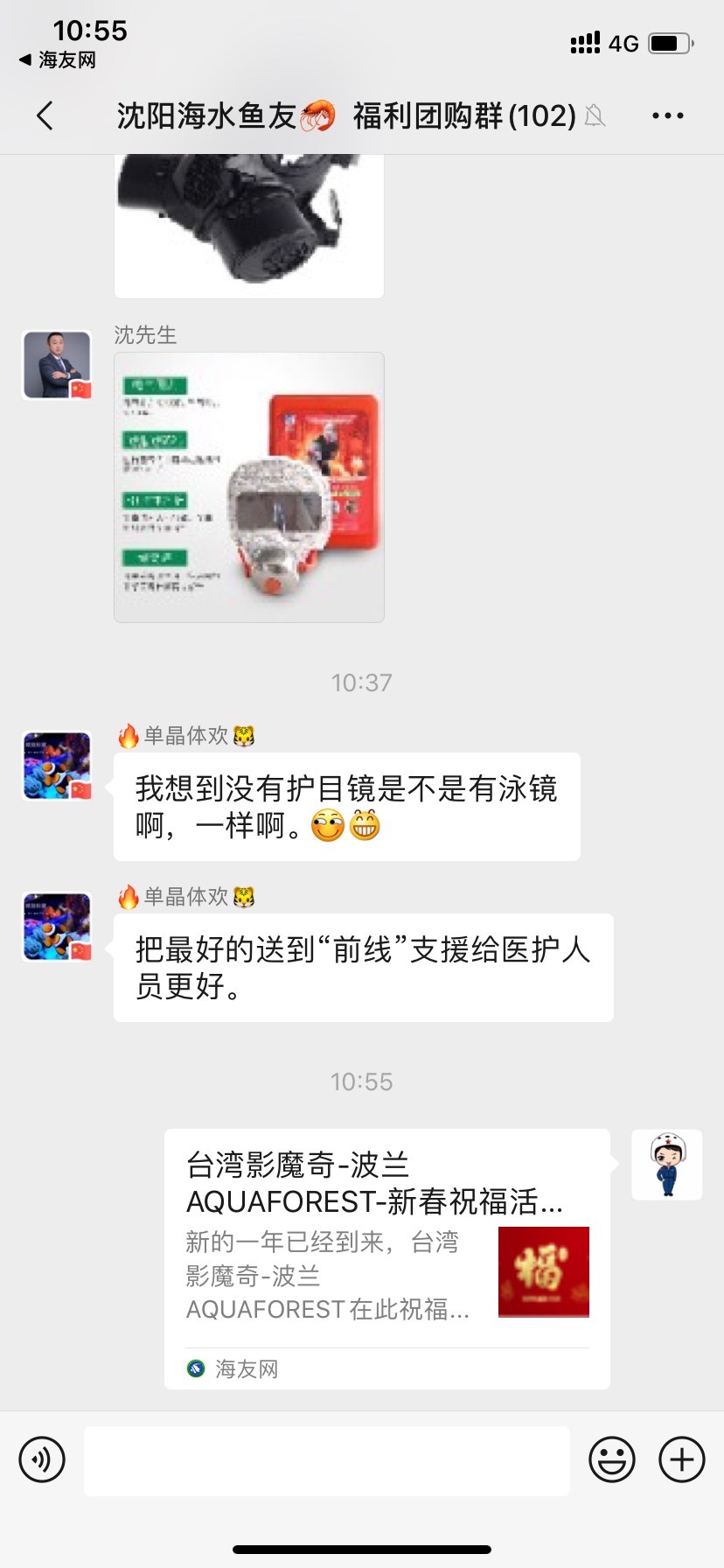Viewport: 724px width, 1568px height.
Task: Open the black gas mask image
Action: tap(249, 226)
